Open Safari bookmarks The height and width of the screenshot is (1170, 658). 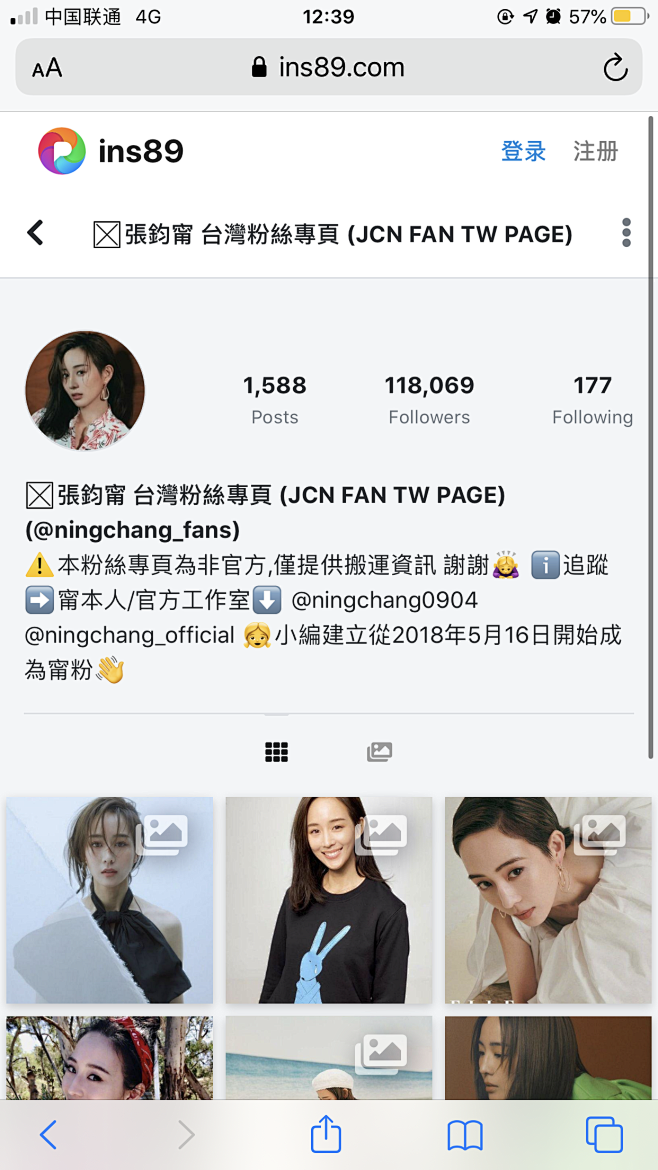click(465, 1134)
